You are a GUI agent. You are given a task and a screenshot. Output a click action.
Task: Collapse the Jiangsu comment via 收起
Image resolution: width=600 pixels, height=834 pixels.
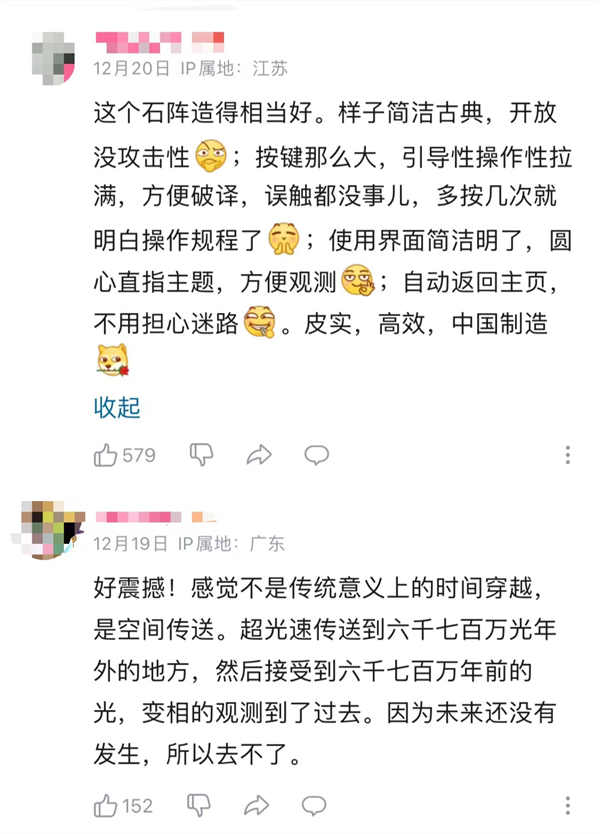tap(117, 407)
